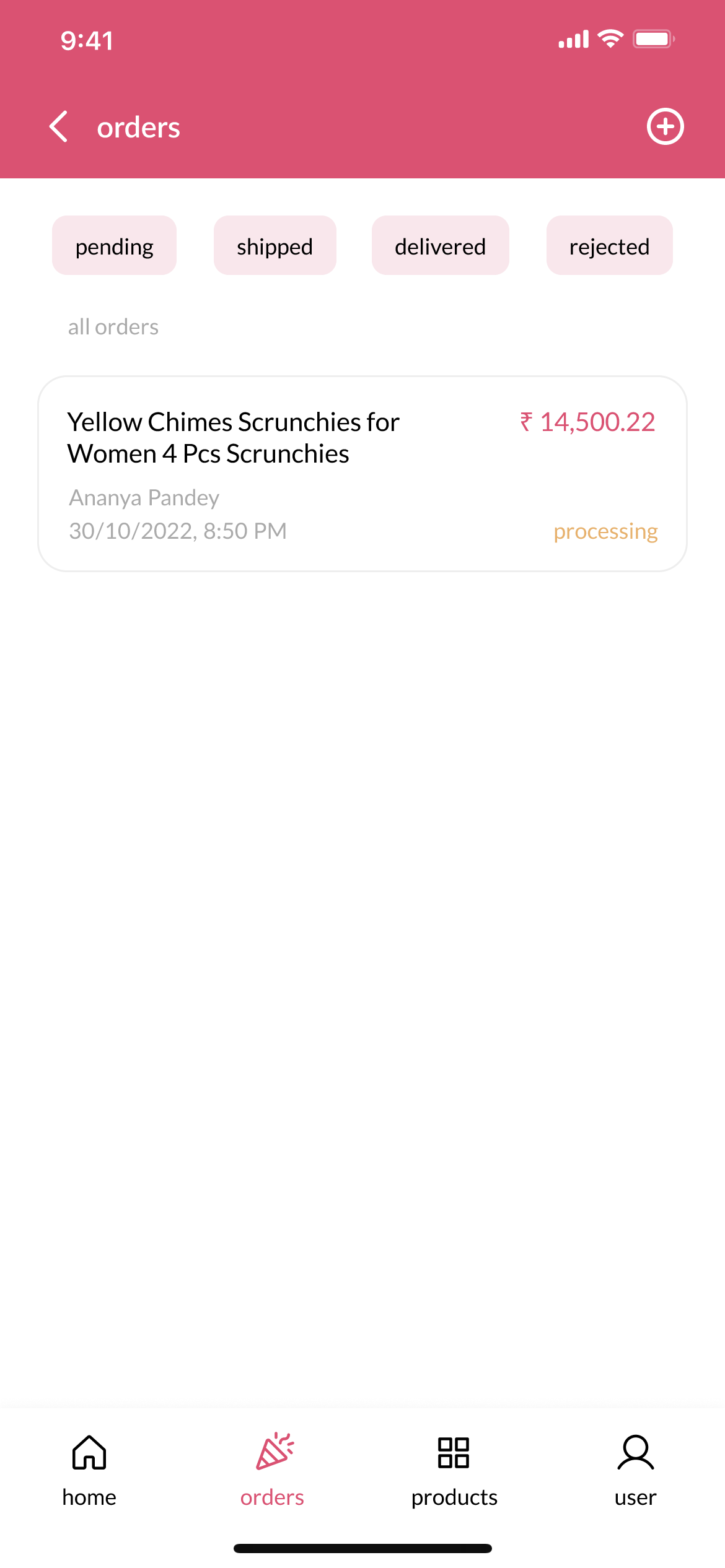The height and width of the screenshot is (1568, 725).
Task: Show shipped orders
Action: tap(275, 246)
